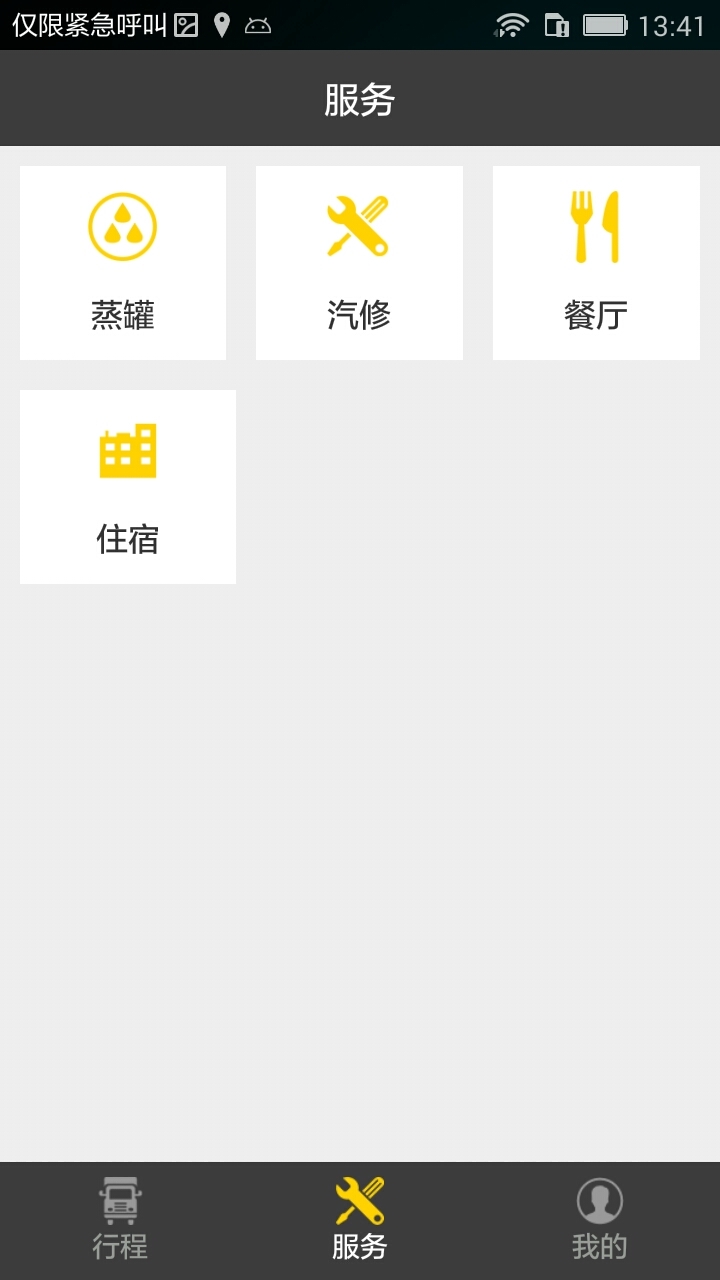720x1280 pixels.
Task: Select the 汽修 auto repair tile
Action: point(359,263)
